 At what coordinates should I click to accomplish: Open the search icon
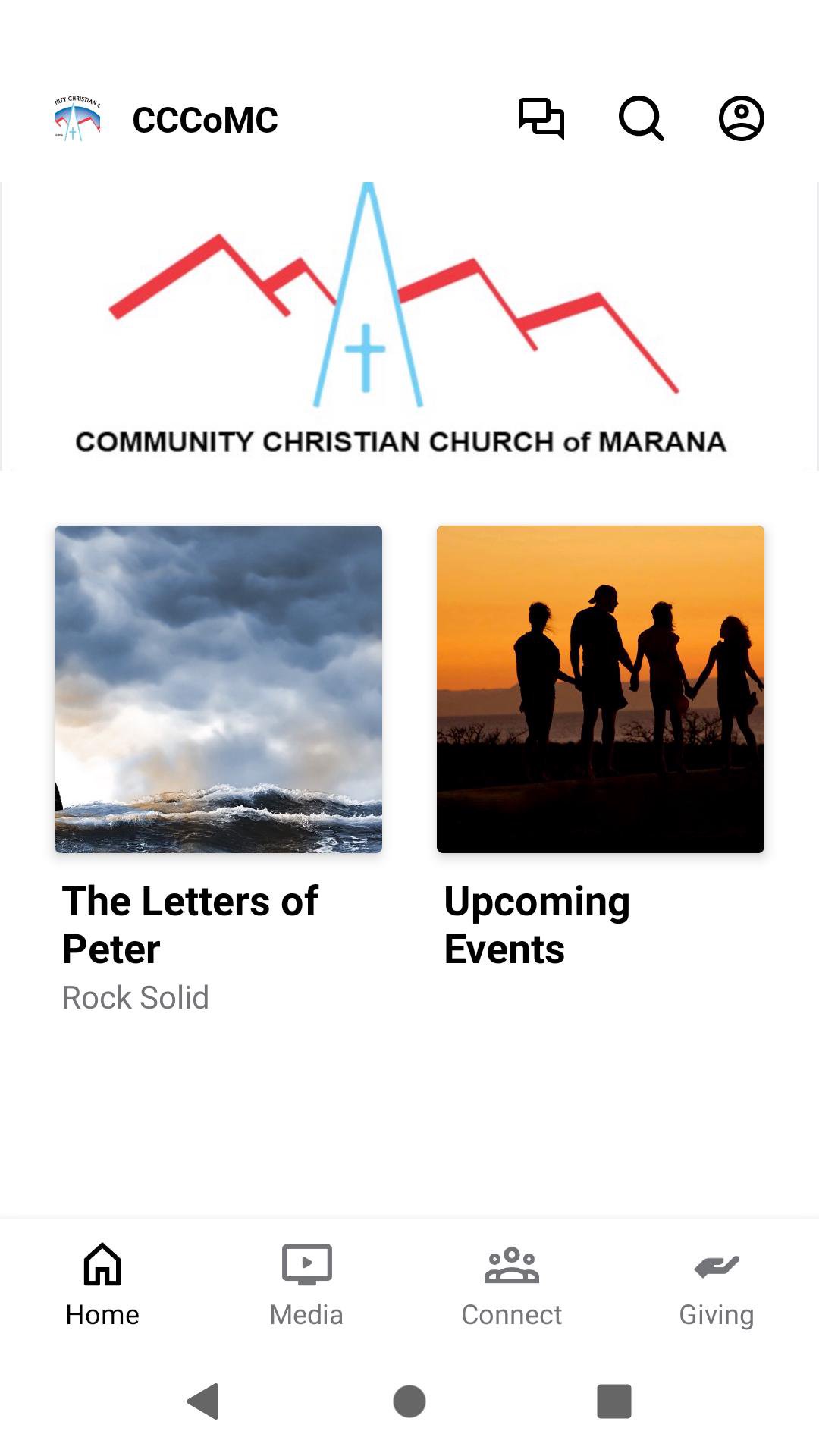(642, 119)
